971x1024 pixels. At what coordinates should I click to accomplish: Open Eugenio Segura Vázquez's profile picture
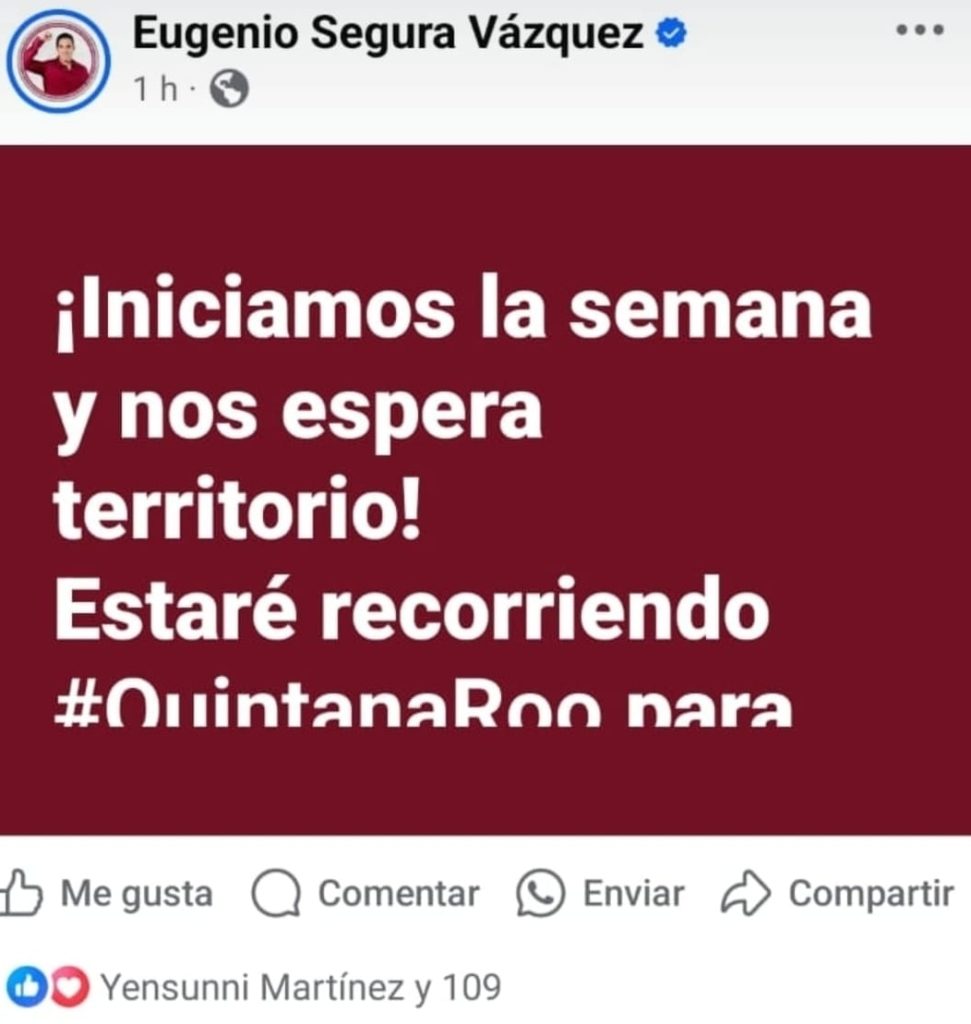click(58, 61)
